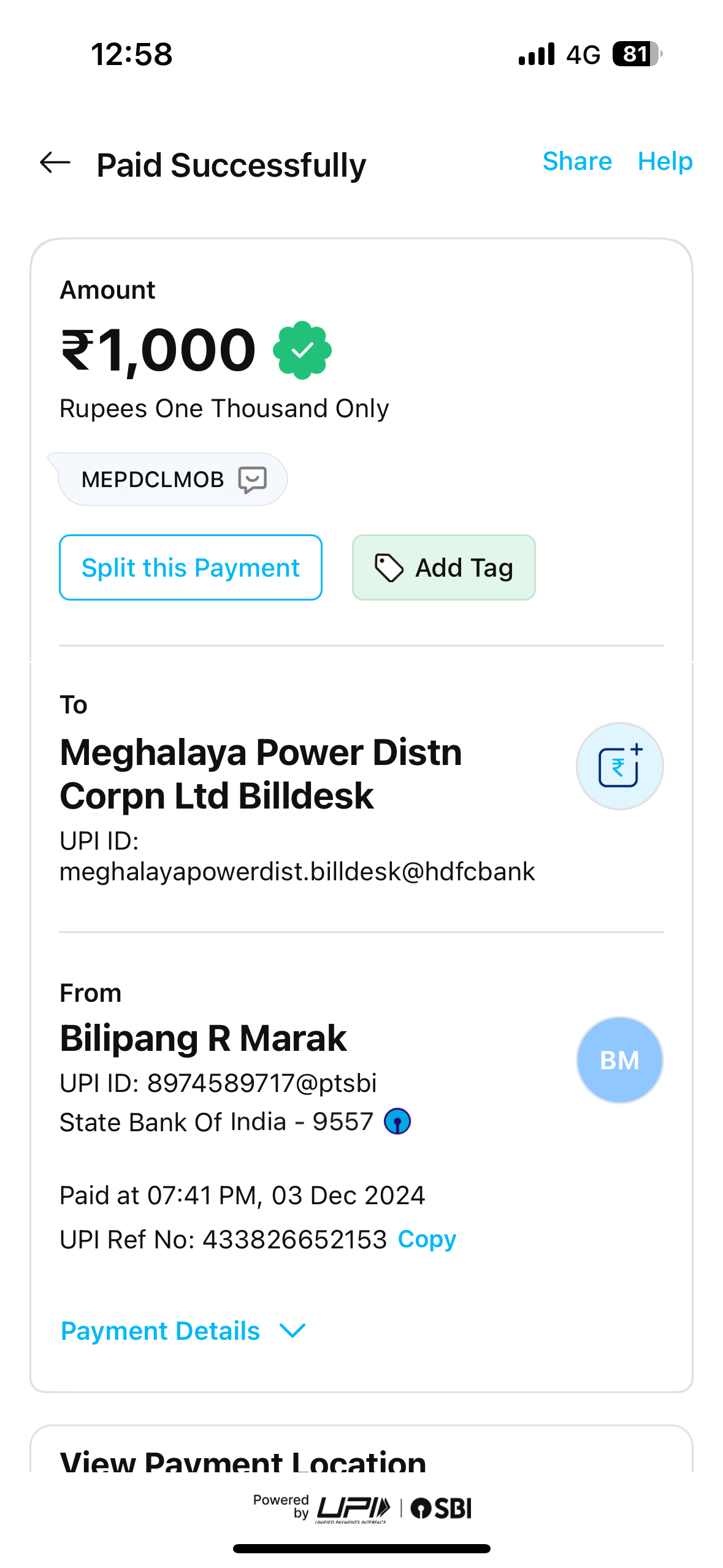Share this payment receipt
The width and height of the screenshot is (723, 1568).
pos(577,161)
